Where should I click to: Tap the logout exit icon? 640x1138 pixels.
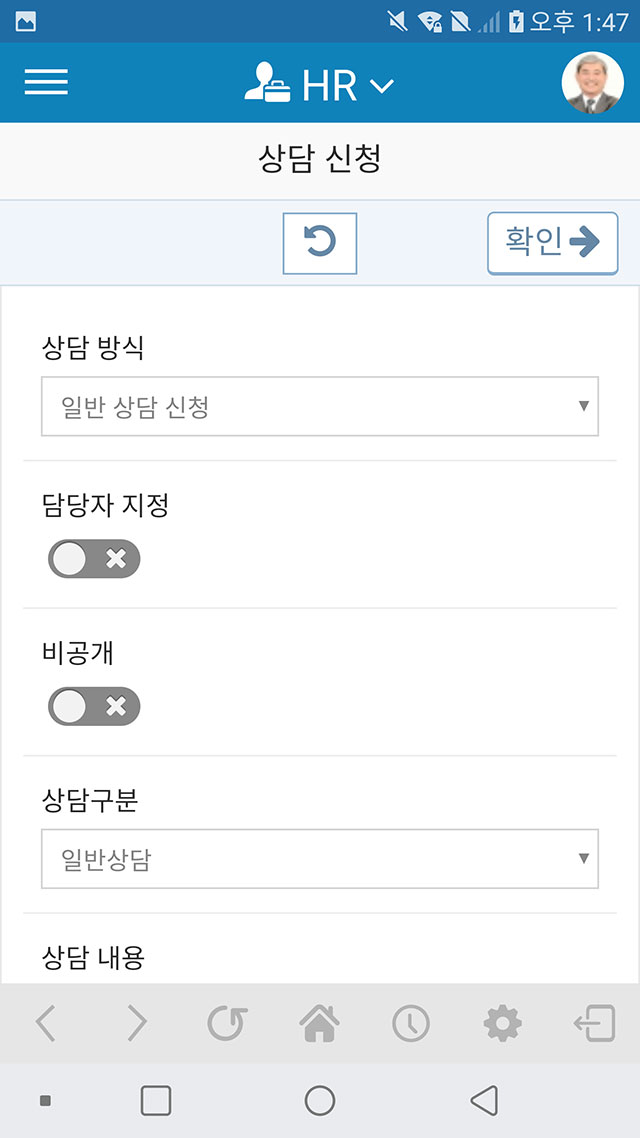594,1023
